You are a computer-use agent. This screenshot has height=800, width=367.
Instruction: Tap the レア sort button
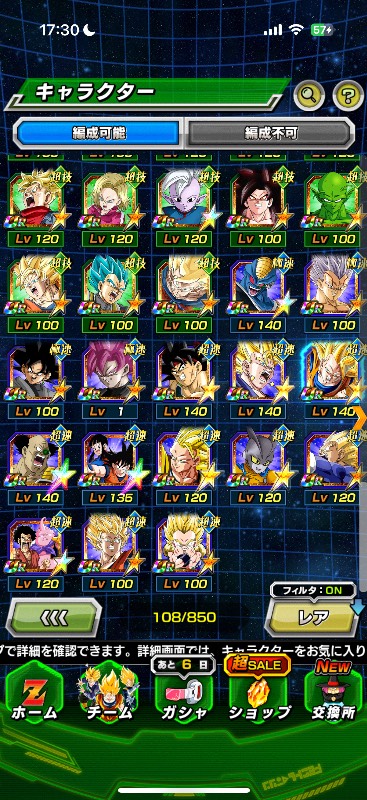click(x=312, y=618)
